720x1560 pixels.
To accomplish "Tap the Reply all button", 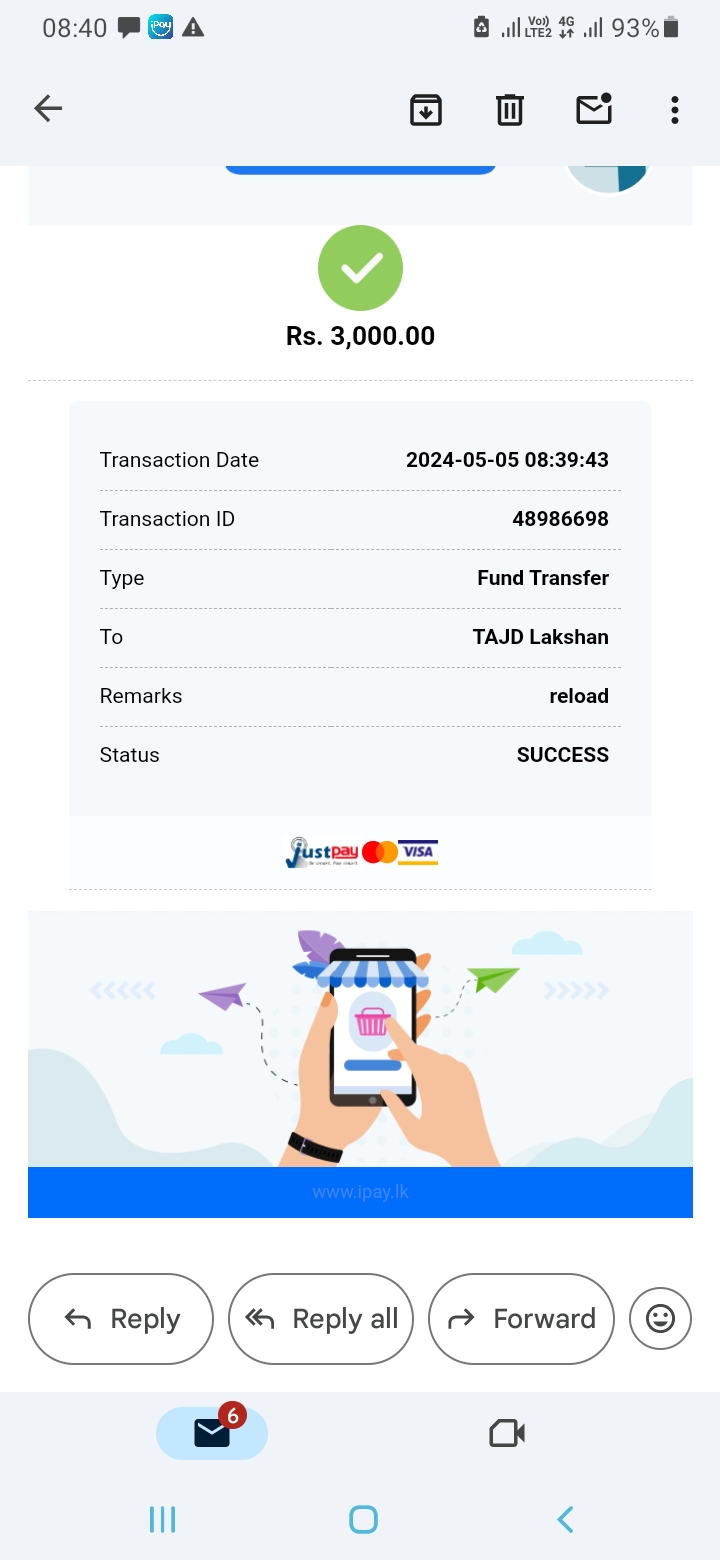I will coord(321,1319).
